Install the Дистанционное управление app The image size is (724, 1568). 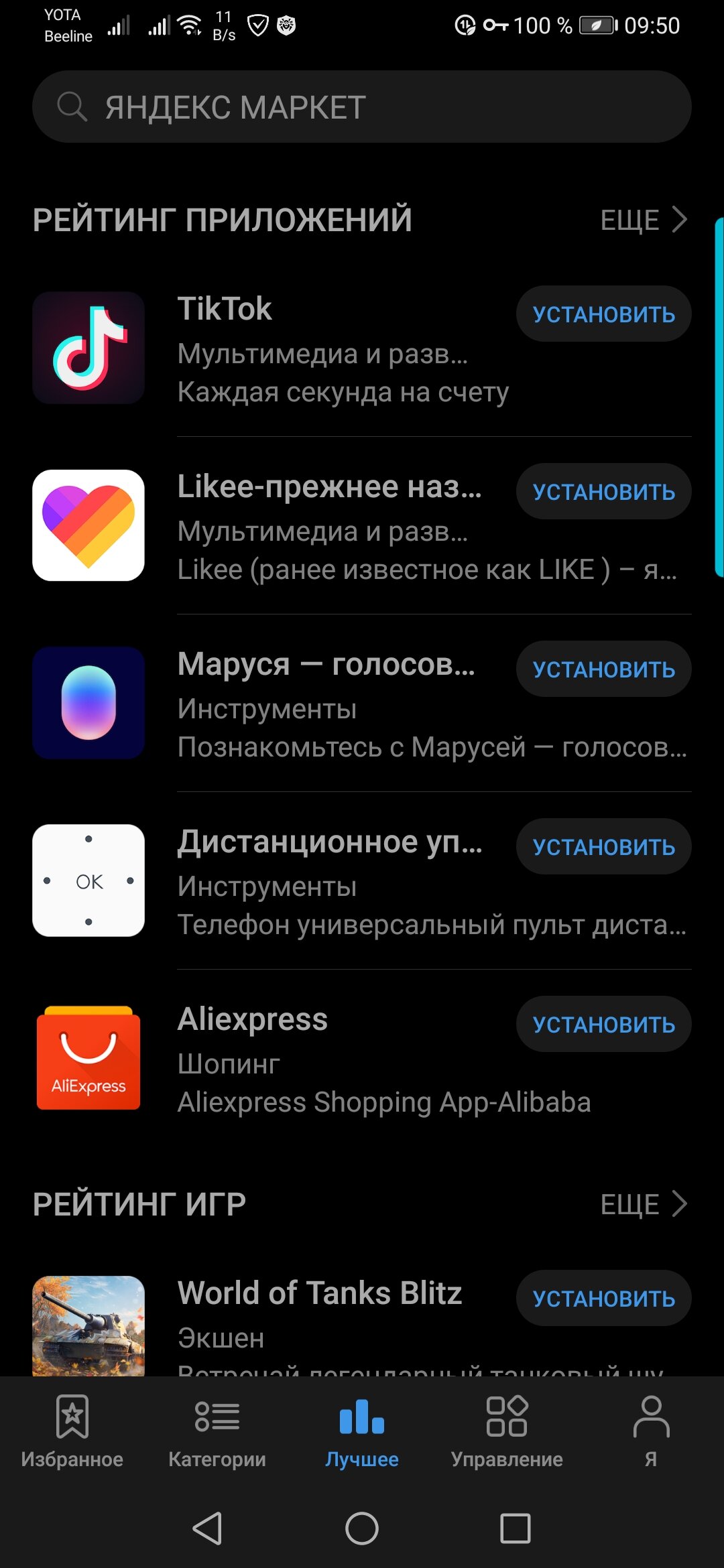coord(603,846)
